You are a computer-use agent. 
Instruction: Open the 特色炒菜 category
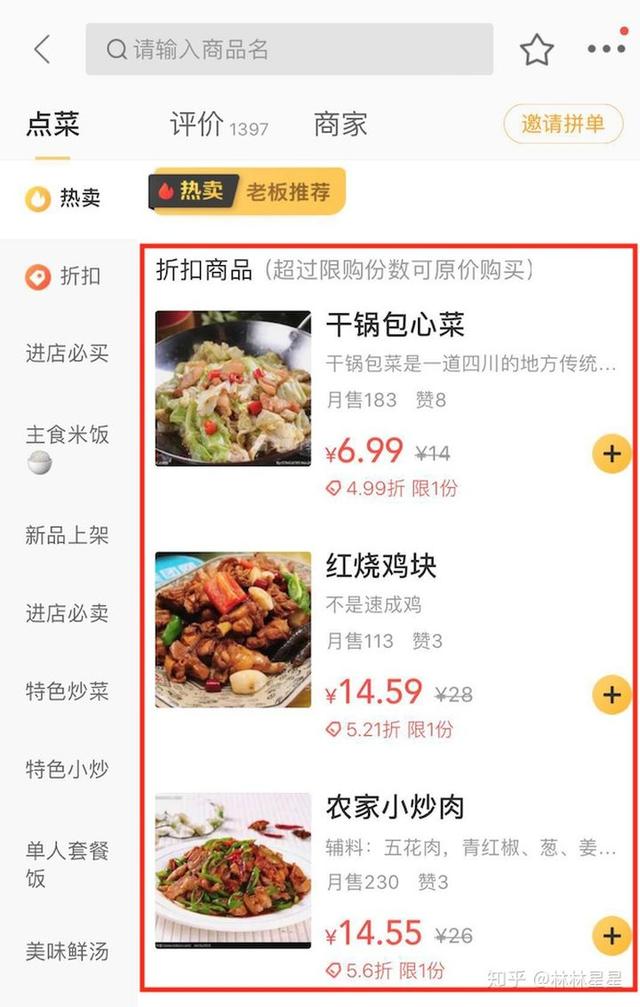click(66, 691)
